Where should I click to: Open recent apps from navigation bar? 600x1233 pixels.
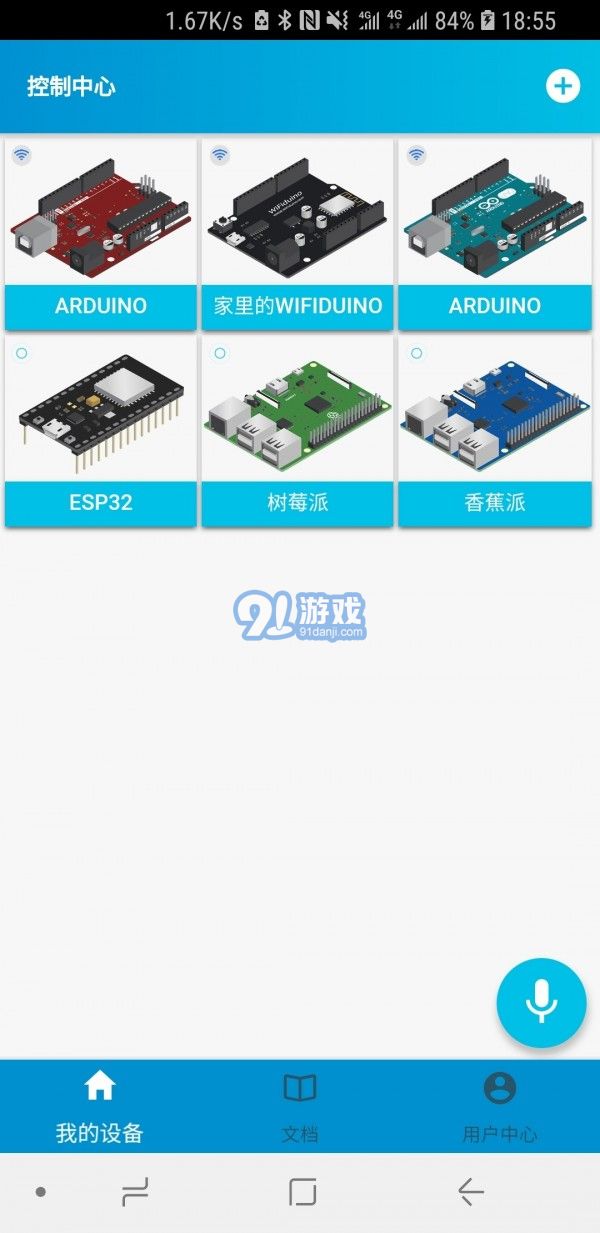point(134,1191)
